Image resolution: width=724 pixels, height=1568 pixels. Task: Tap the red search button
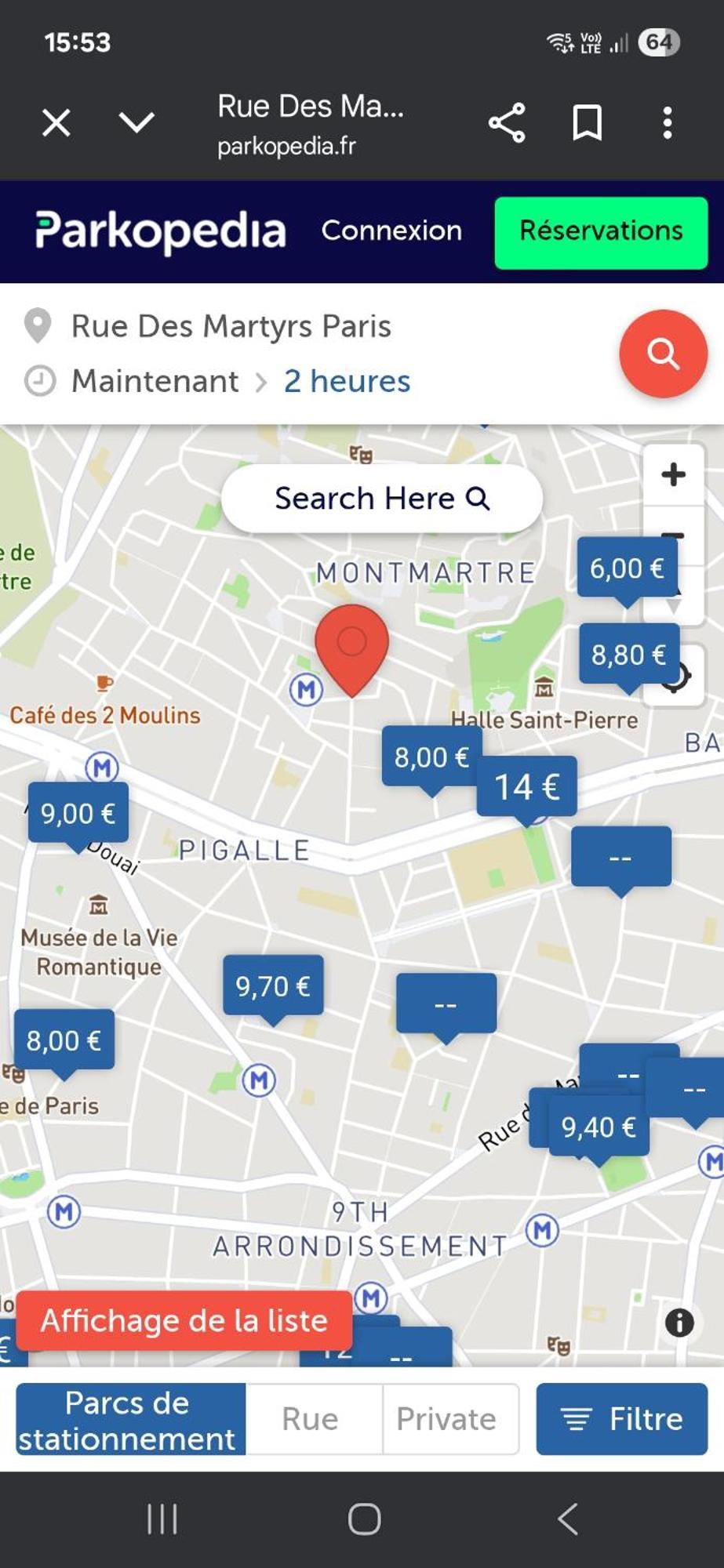pyautogui.click(x=663, y=354)
